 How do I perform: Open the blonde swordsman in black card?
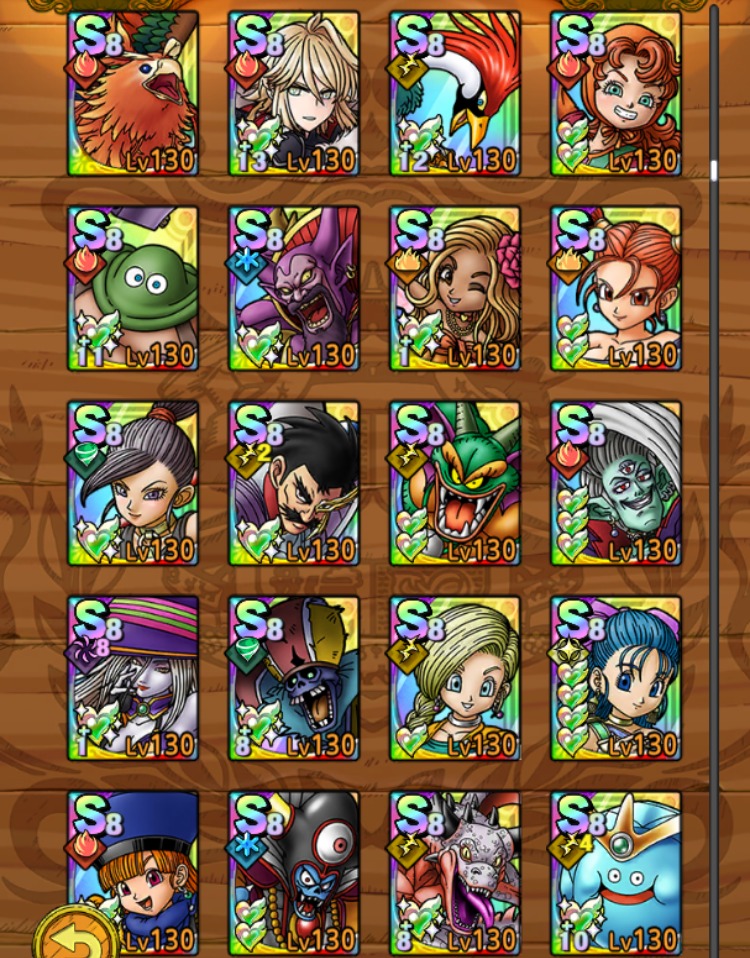pos(294,93)
